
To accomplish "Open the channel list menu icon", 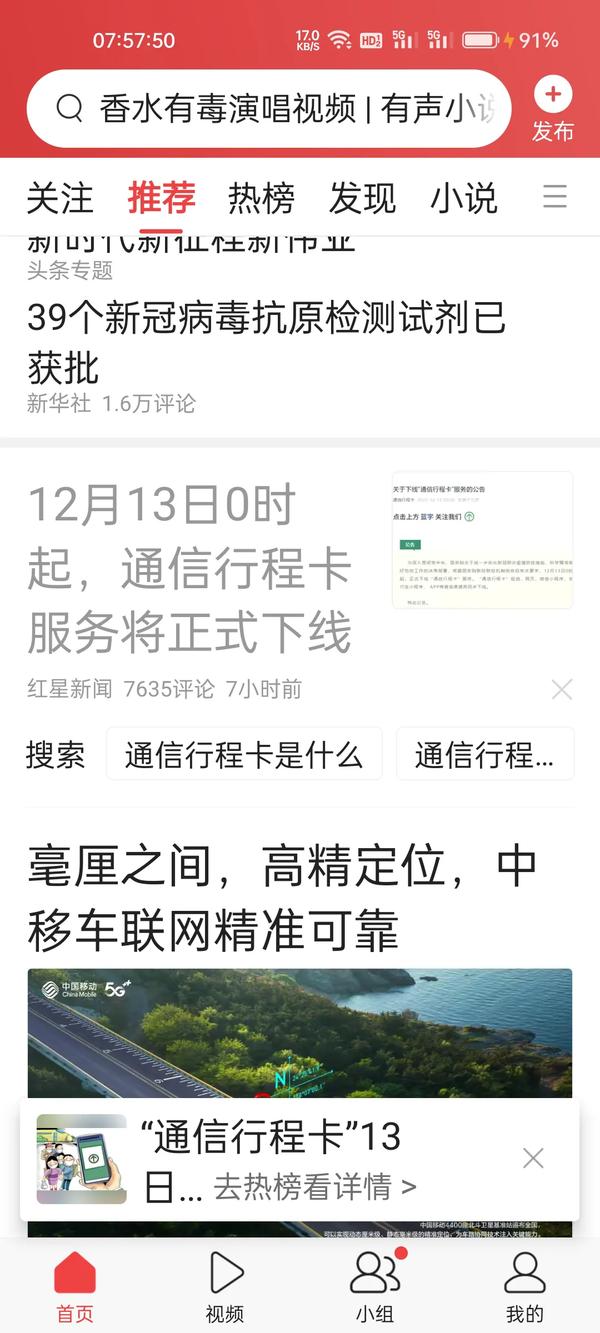I will click(554, 196).
